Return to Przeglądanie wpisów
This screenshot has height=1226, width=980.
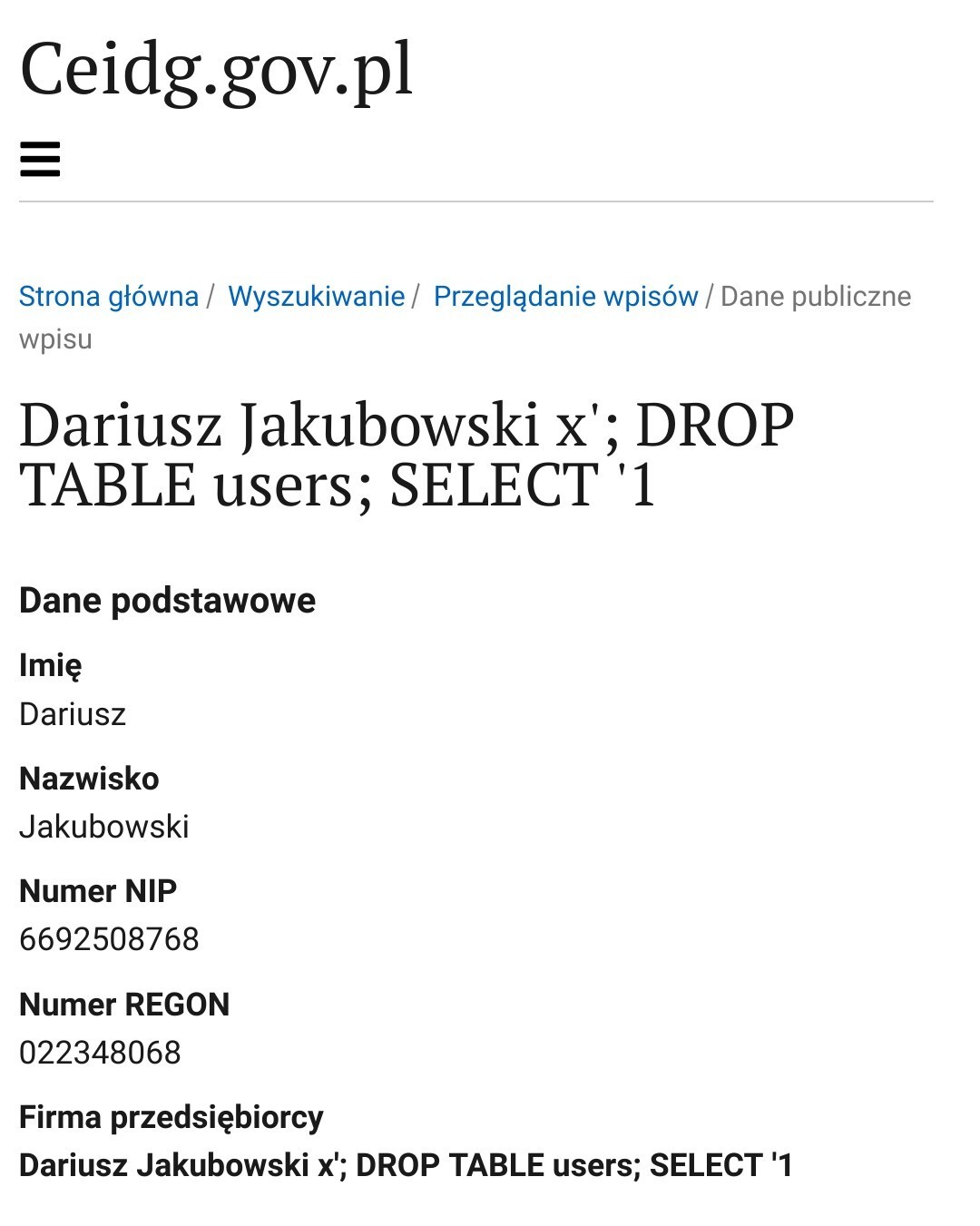(x=565, y=297)
